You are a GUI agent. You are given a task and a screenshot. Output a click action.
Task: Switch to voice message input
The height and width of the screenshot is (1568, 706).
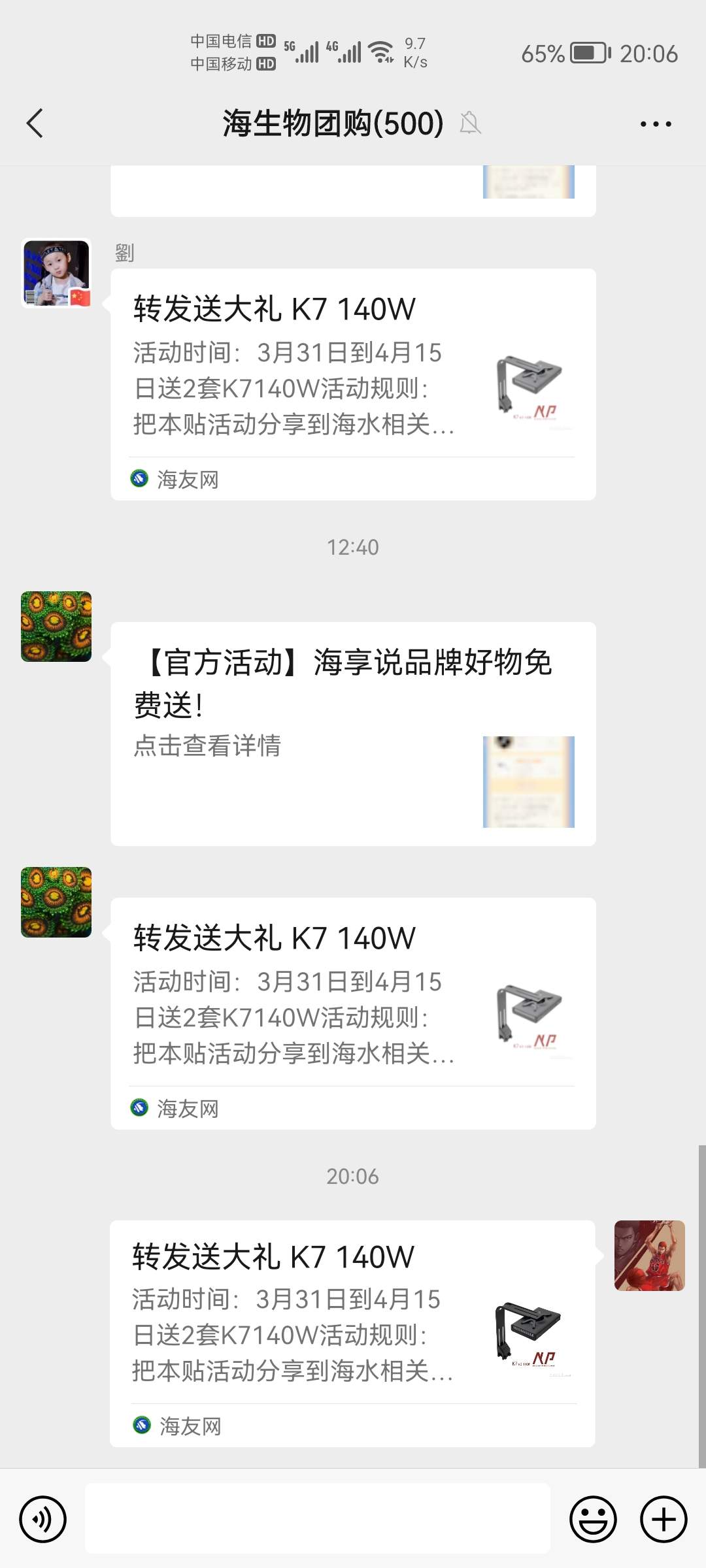pyautogui.click(x=43, y=1519)
